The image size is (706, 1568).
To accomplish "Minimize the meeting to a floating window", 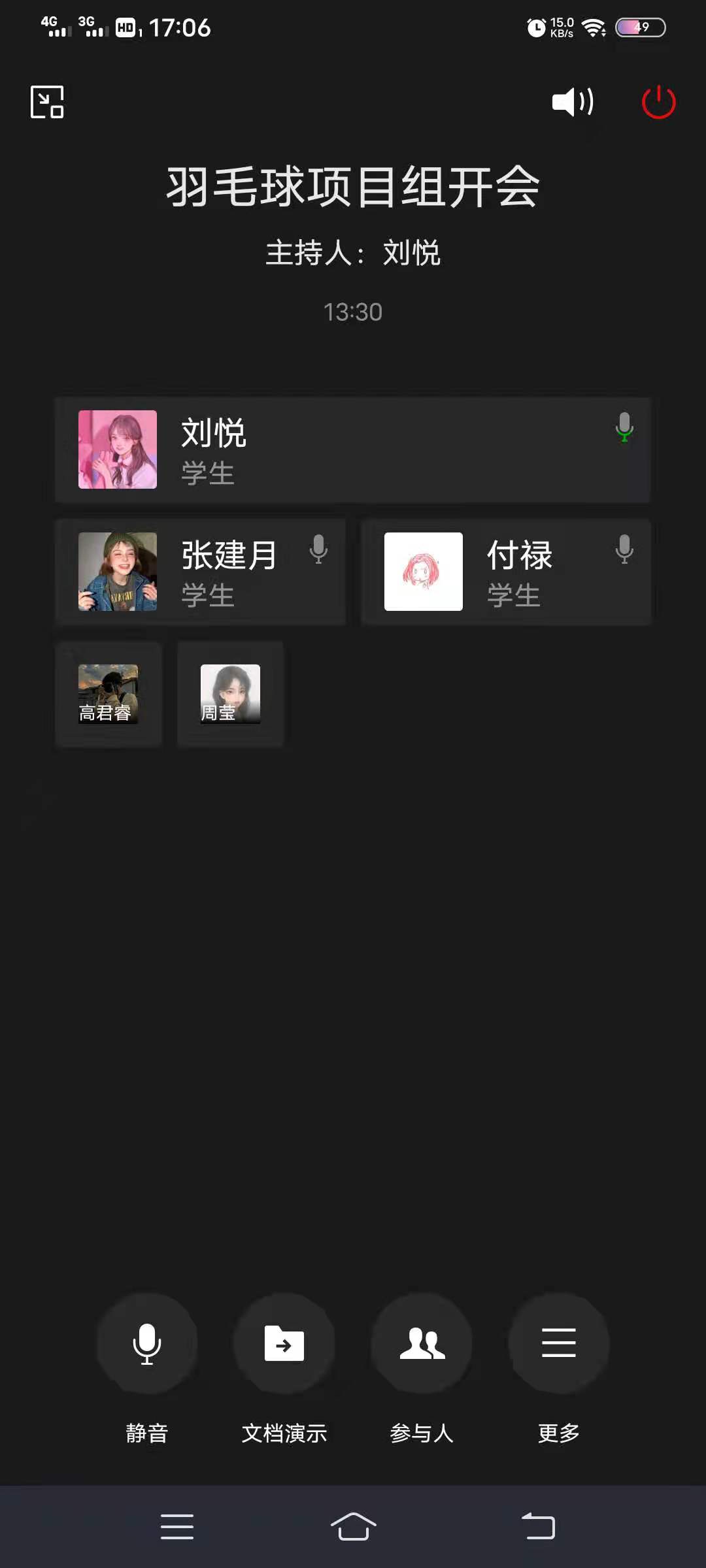I will click(x=47, y=102).
